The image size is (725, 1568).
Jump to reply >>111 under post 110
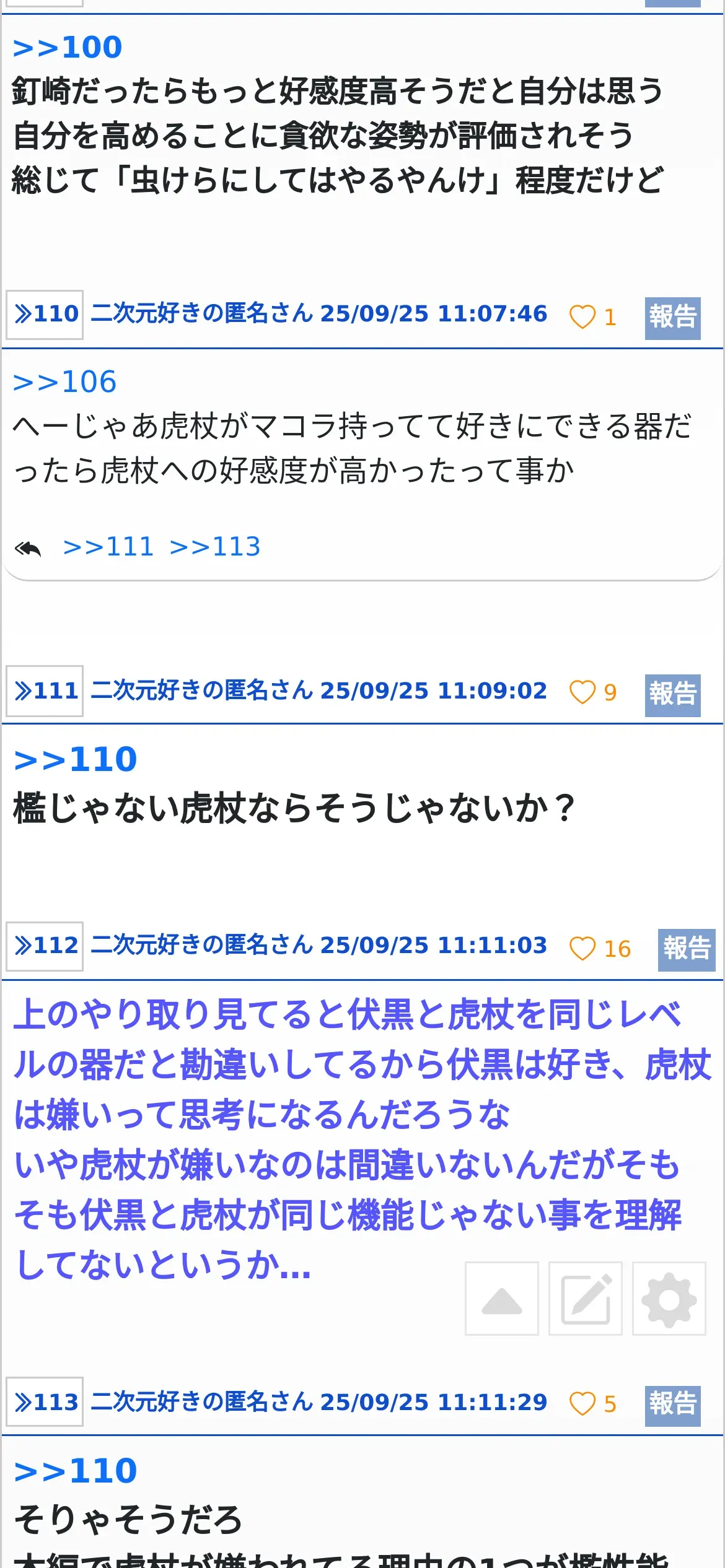108,547
